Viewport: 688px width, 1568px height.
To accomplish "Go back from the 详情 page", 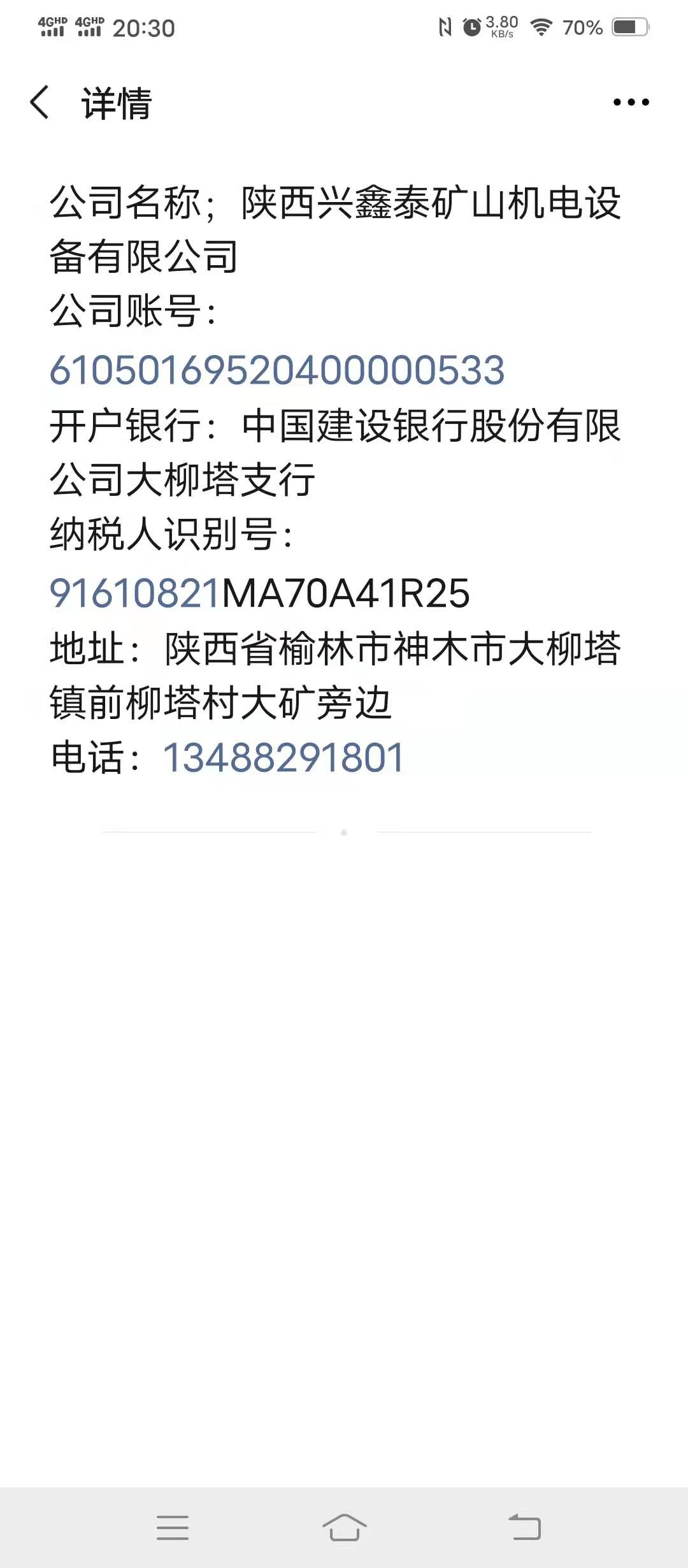I will (39, 103).
